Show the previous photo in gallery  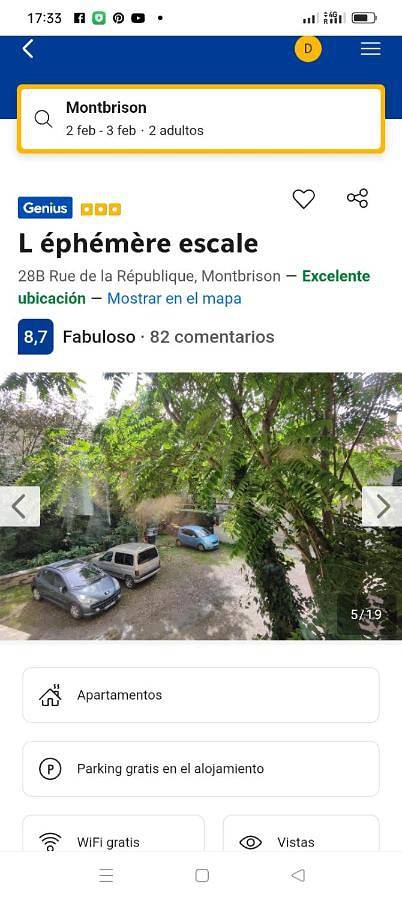point(19,506)
